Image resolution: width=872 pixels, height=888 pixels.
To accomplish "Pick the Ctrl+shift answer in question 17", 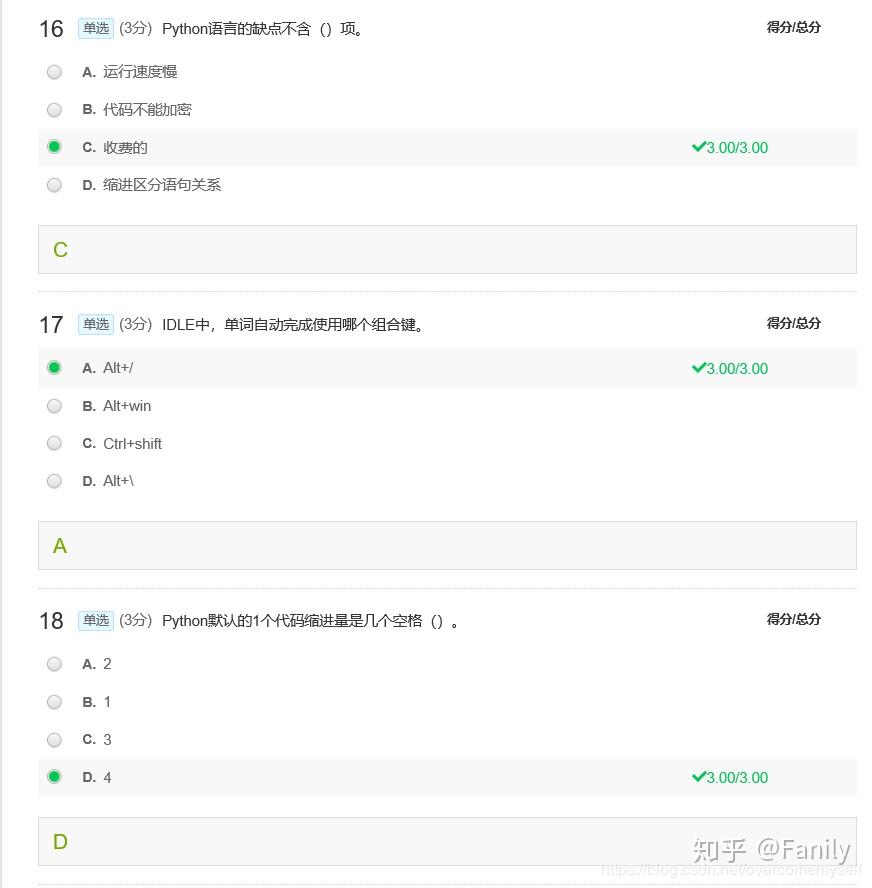I will point(54,443).
